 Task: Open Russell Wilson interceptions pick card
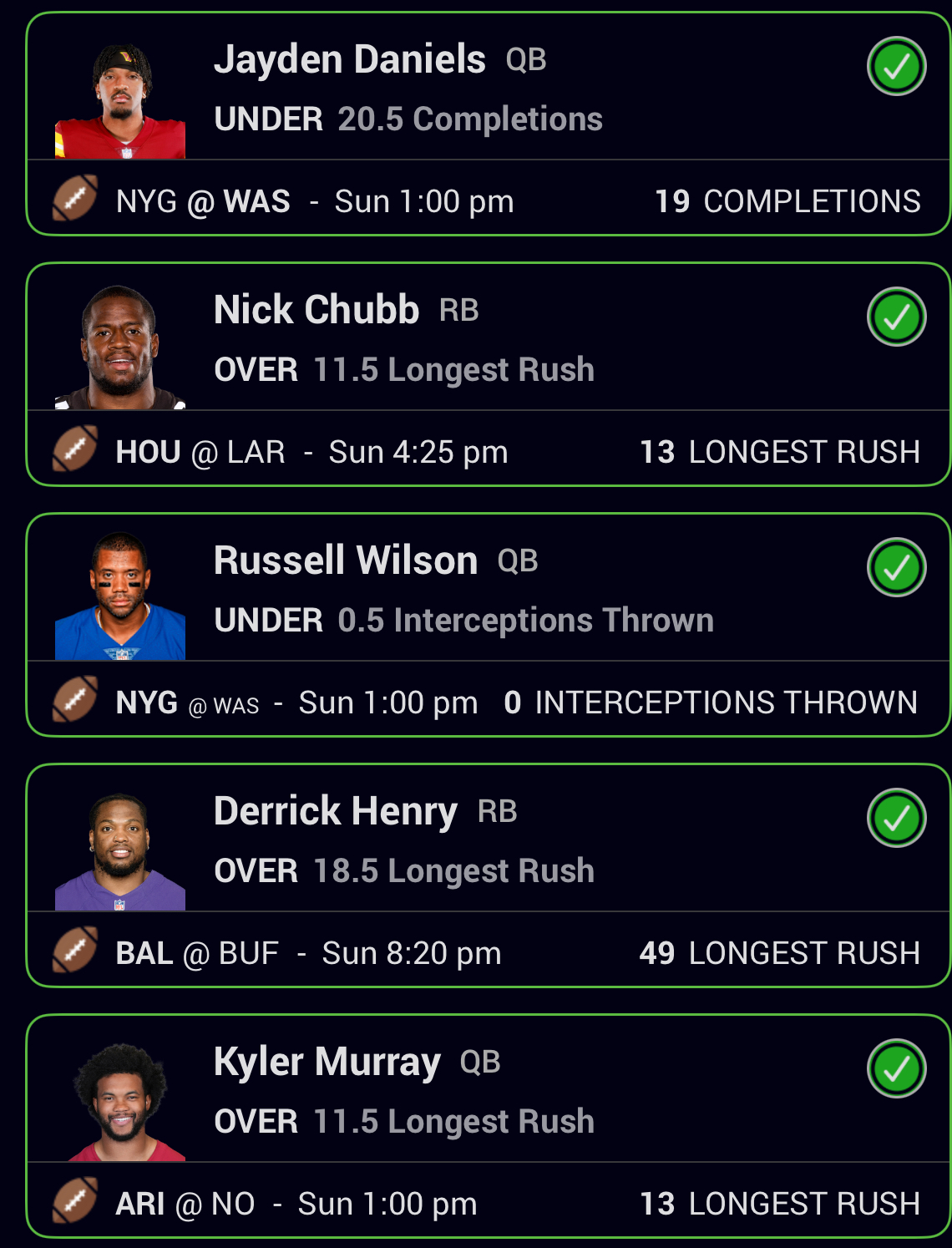[x=489, y=625]
